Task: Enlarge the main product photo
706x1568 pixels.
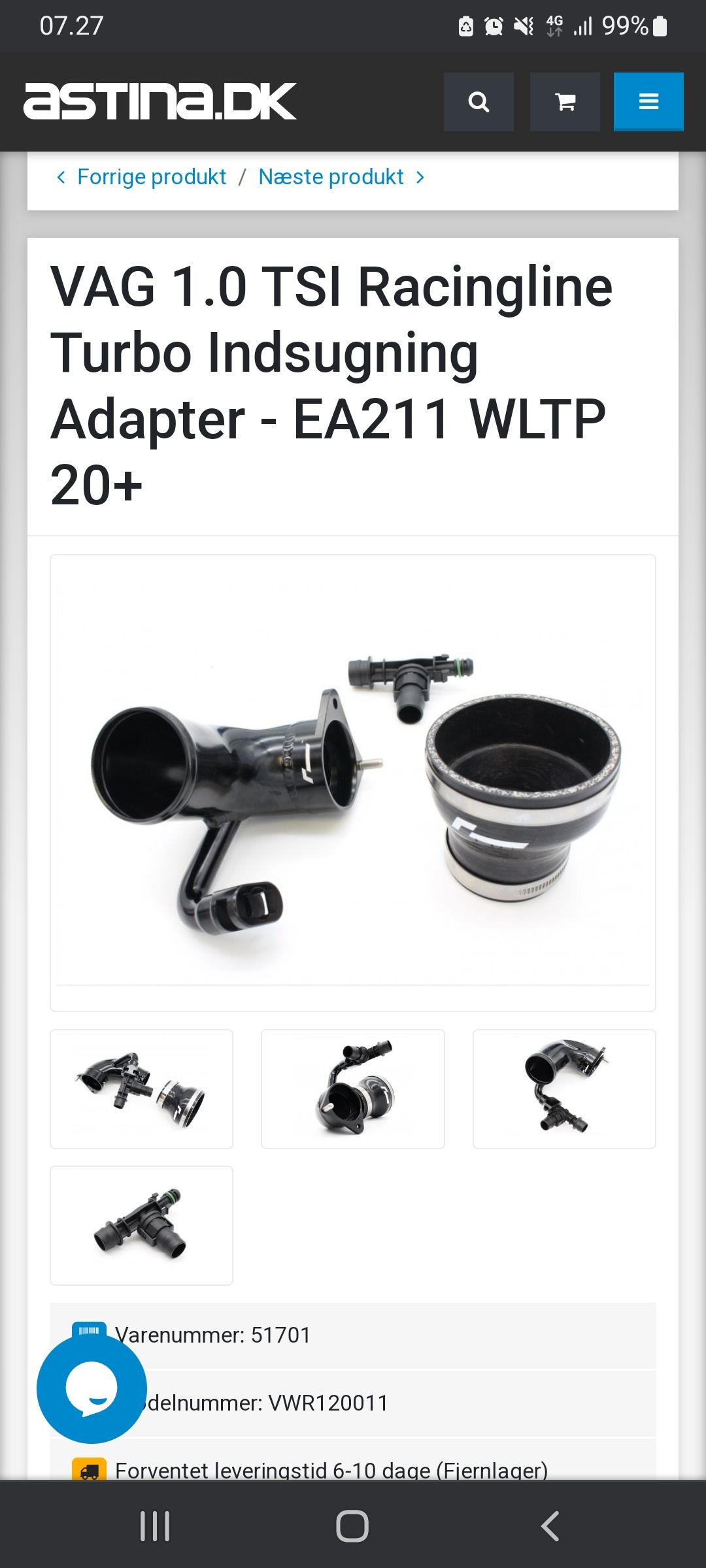Action: tap(353, 783)
